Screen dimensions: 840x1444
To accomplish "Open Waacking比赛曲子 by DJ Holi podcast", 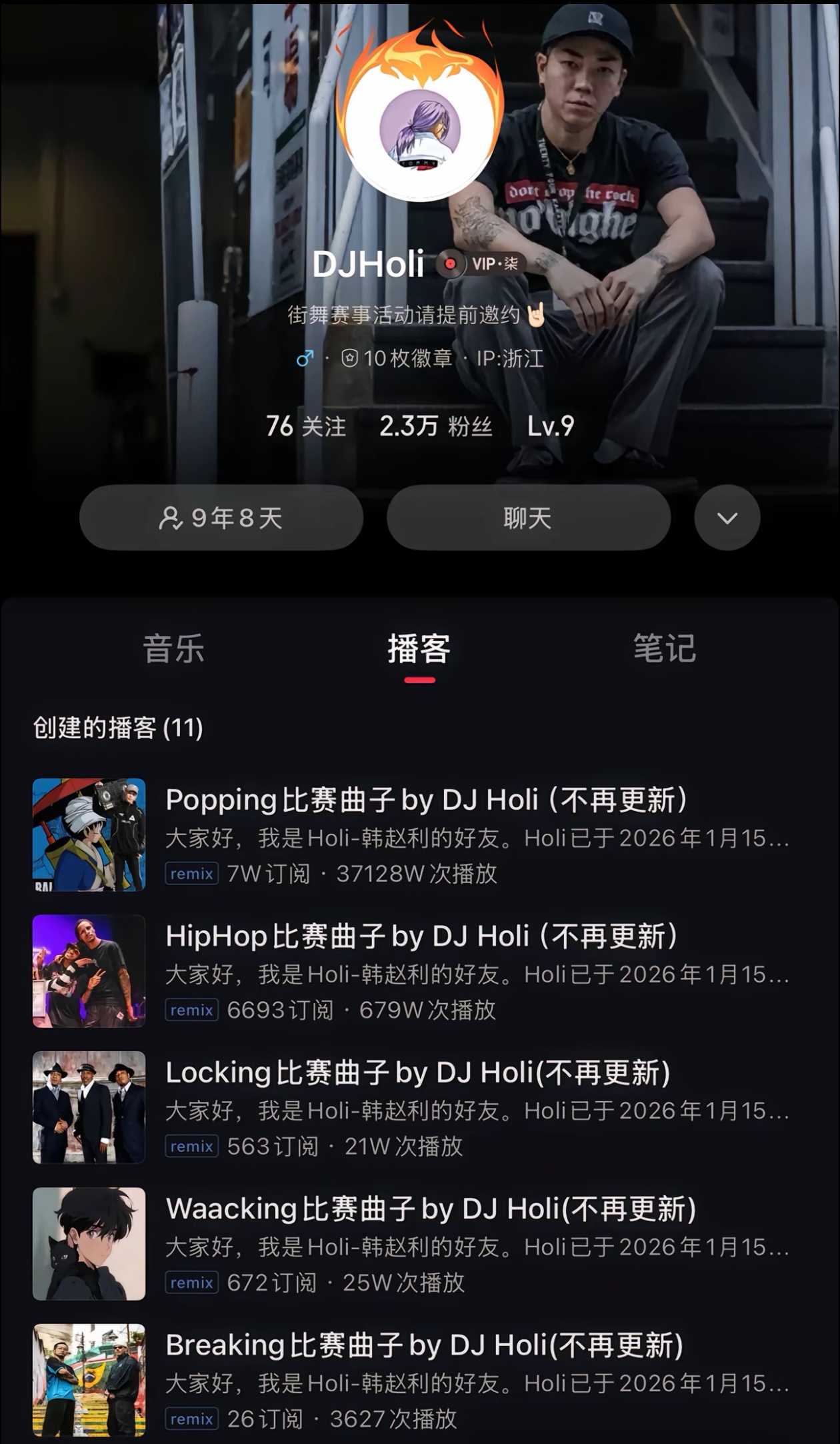I will (431, 1209).
